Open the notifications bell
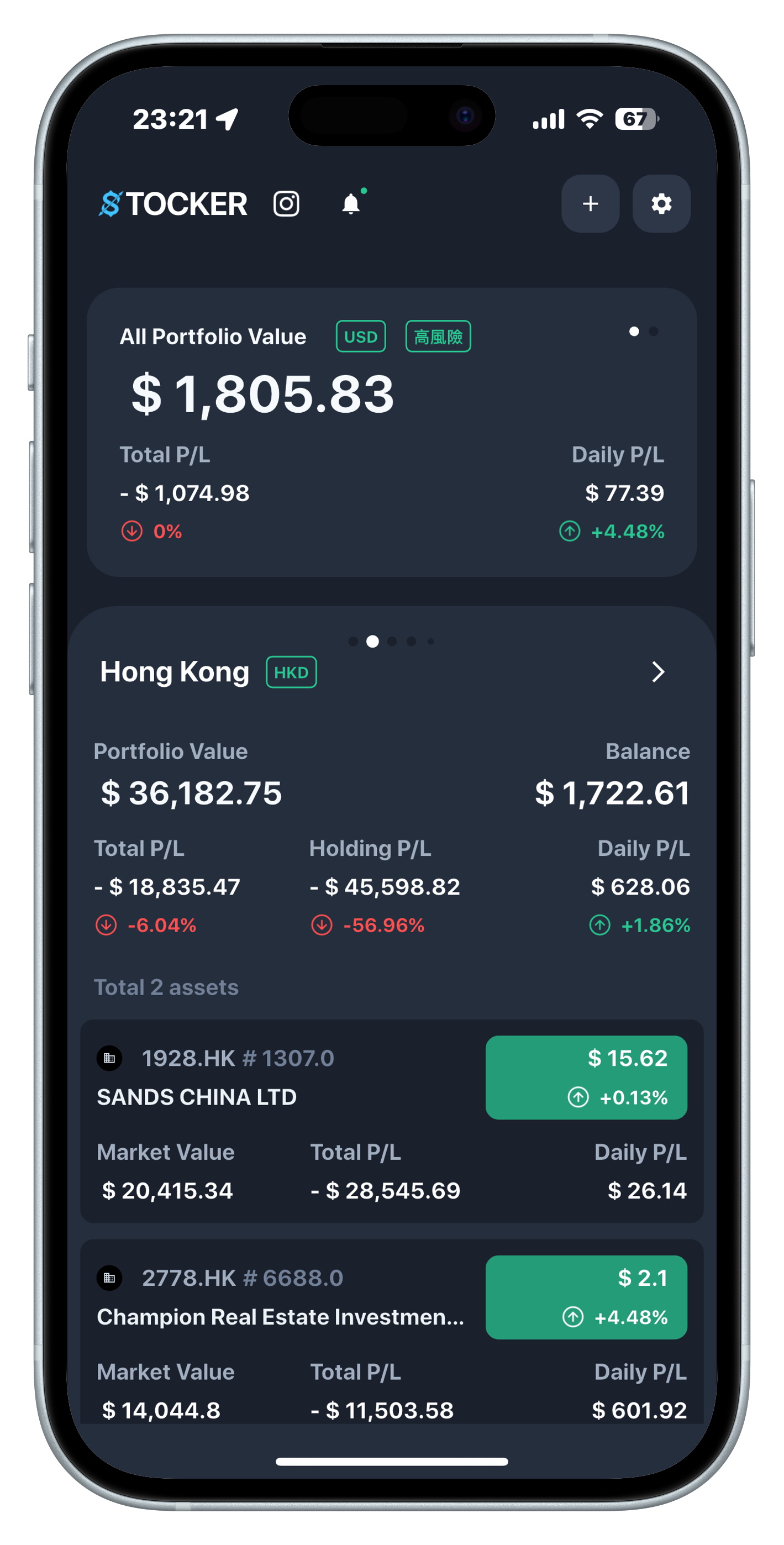This screenshot has height=1545, width=784. [x=351, y=204]
